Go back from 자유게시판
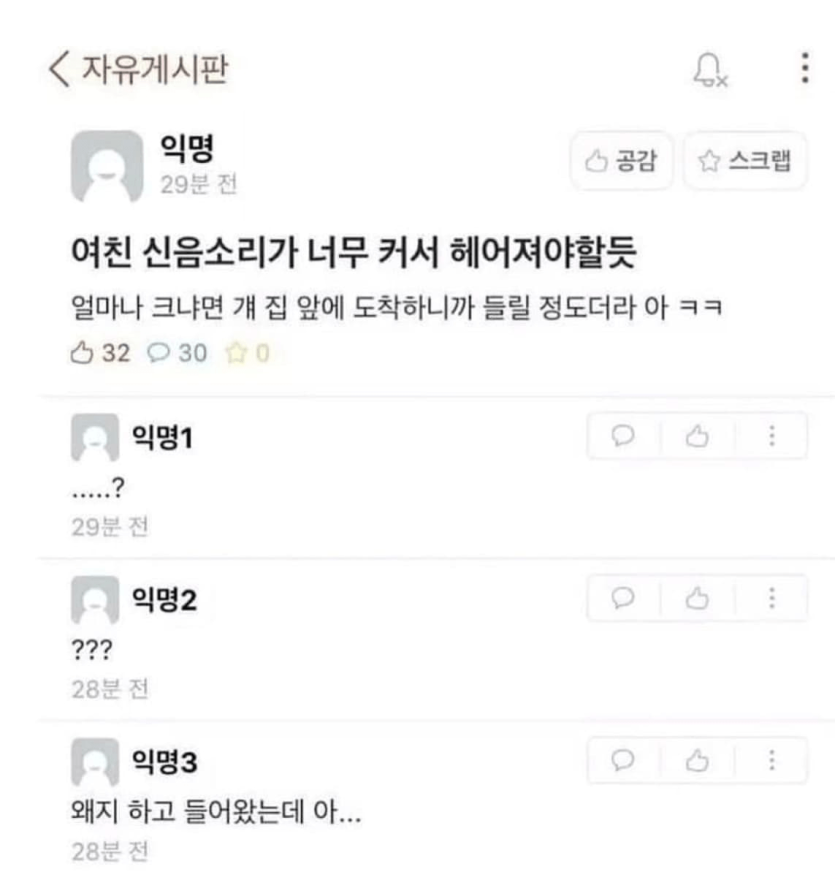Image resolution: width=835 pixels, height=891 pixels. 60,69
